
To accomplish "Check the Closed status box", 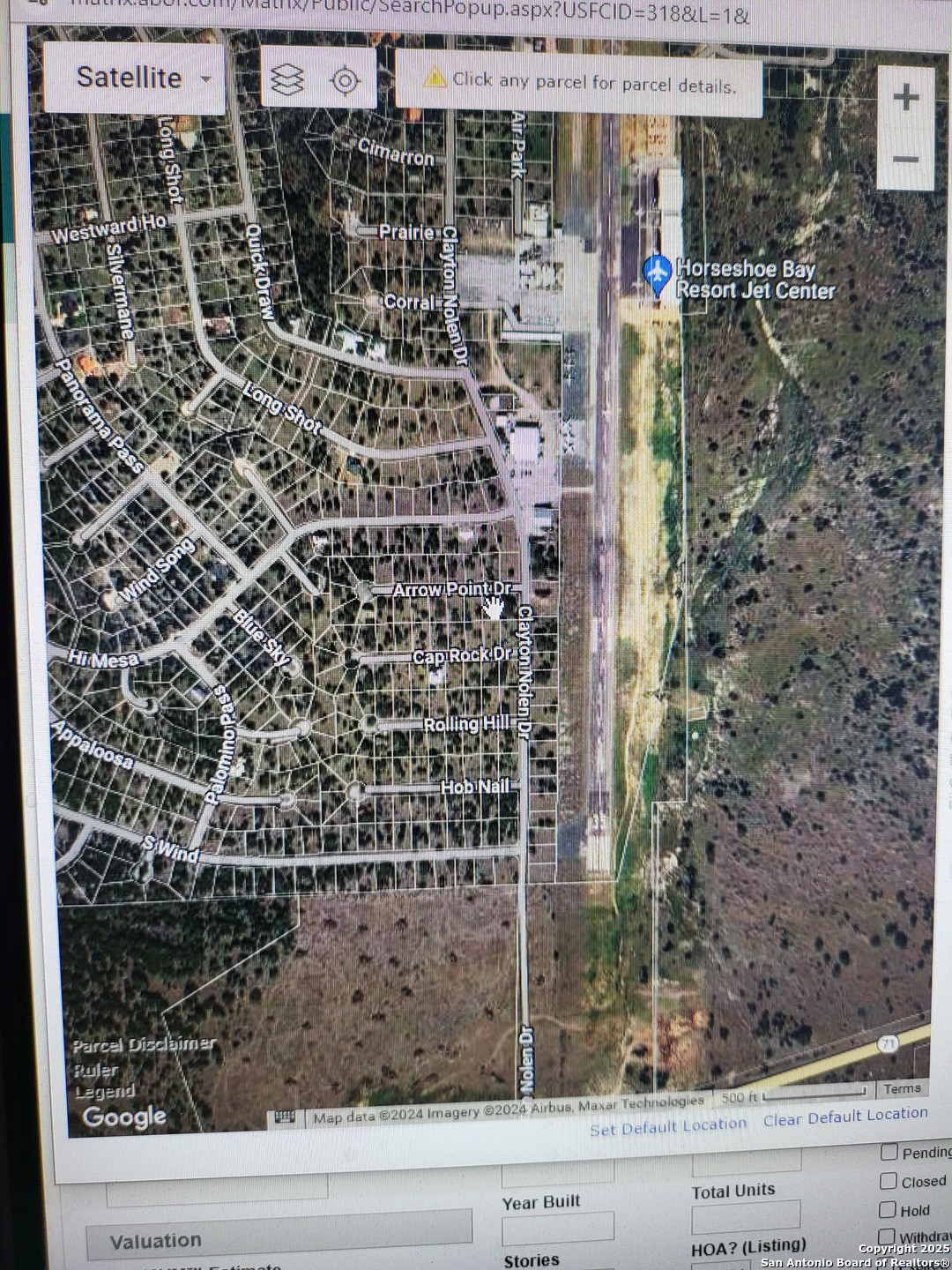I will coord(889,1181).
